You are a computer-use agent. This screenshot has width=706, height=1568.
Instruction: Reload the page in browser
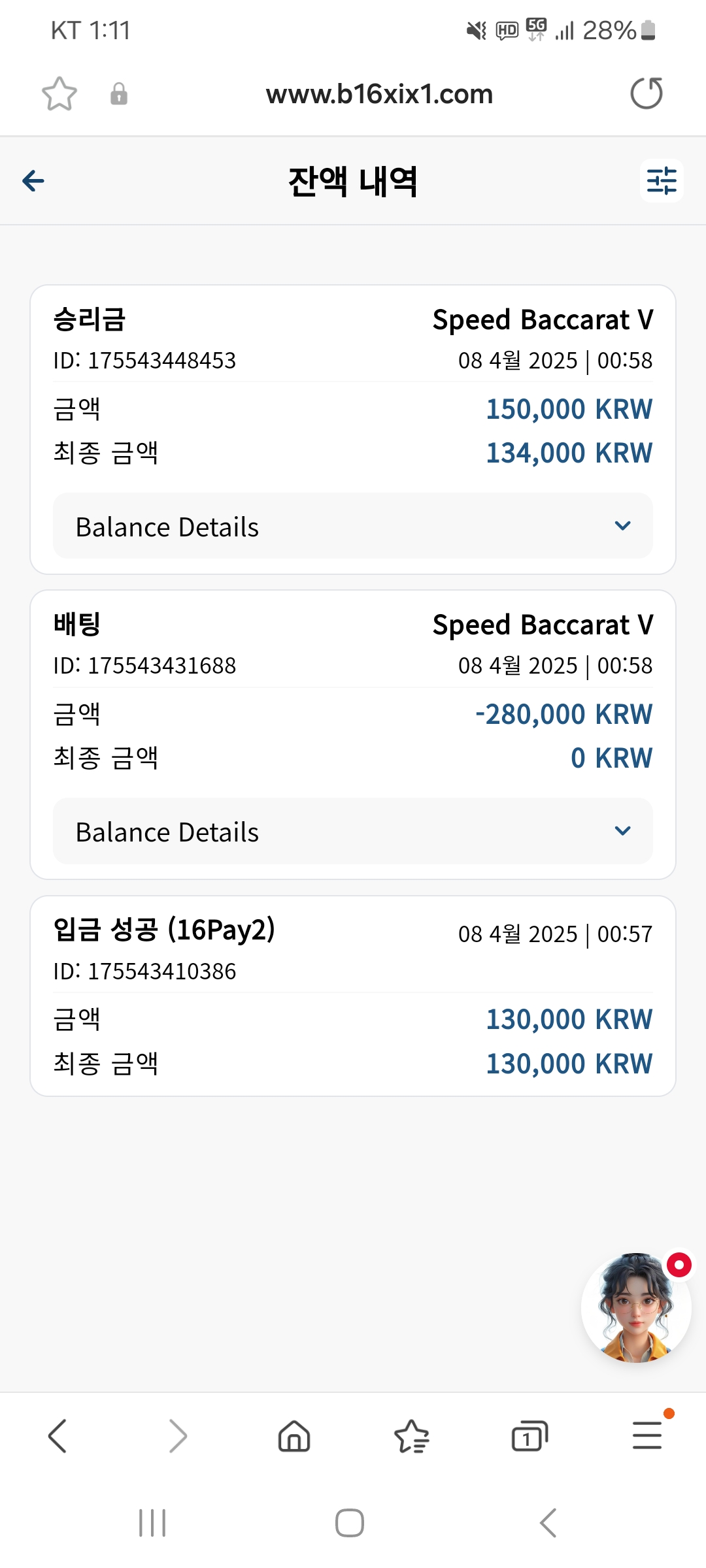point(647,93)
